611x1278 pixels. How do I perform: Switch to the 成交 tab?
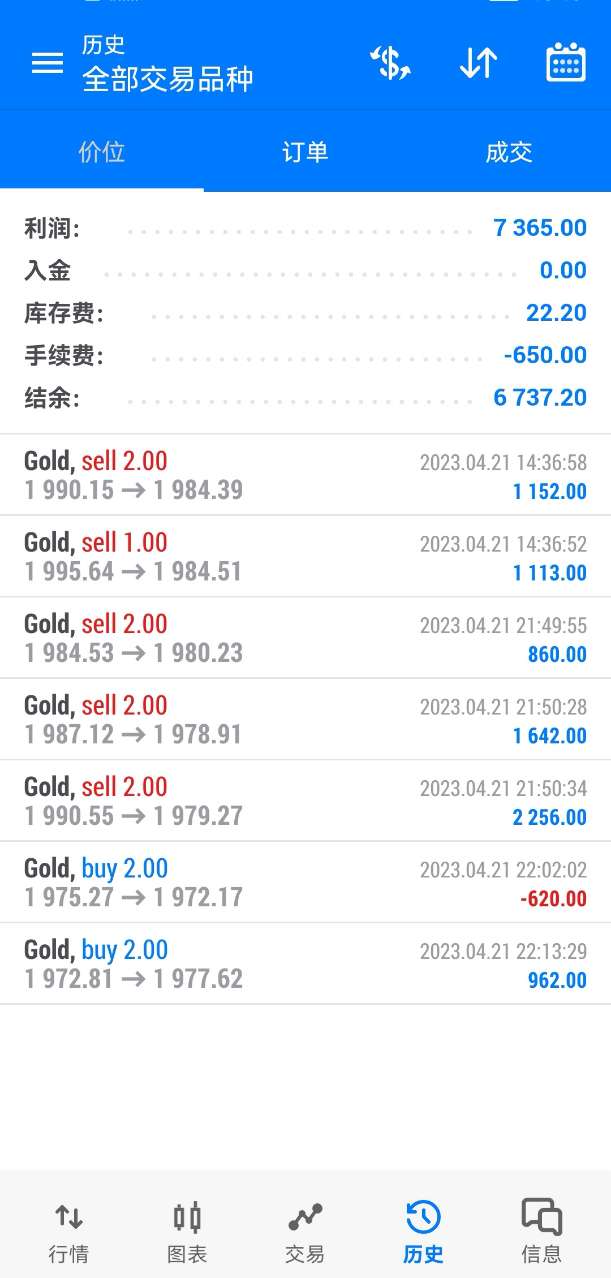(509, 152)
